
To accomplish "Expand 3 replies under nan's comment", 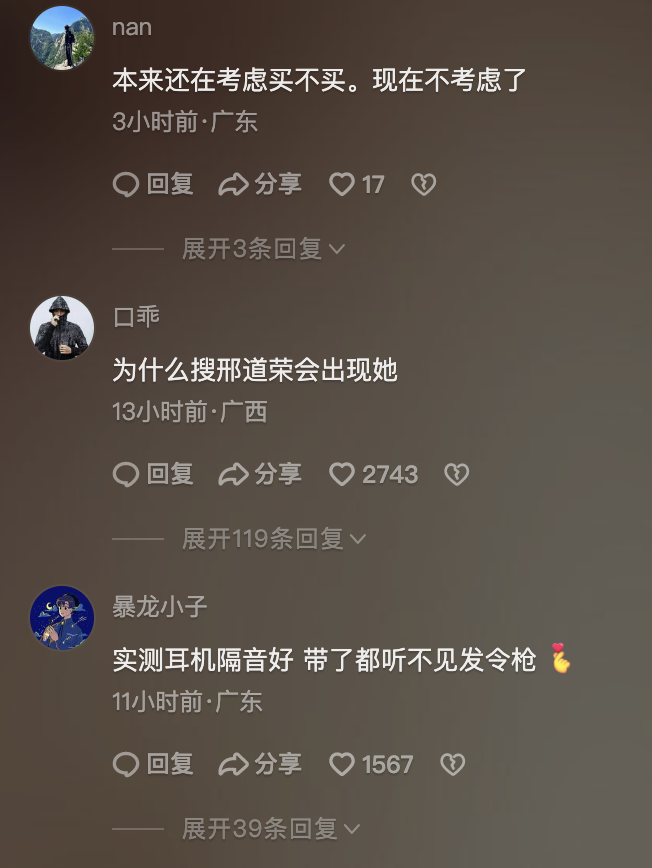I will pyautogui.click(x=263, y=249).
